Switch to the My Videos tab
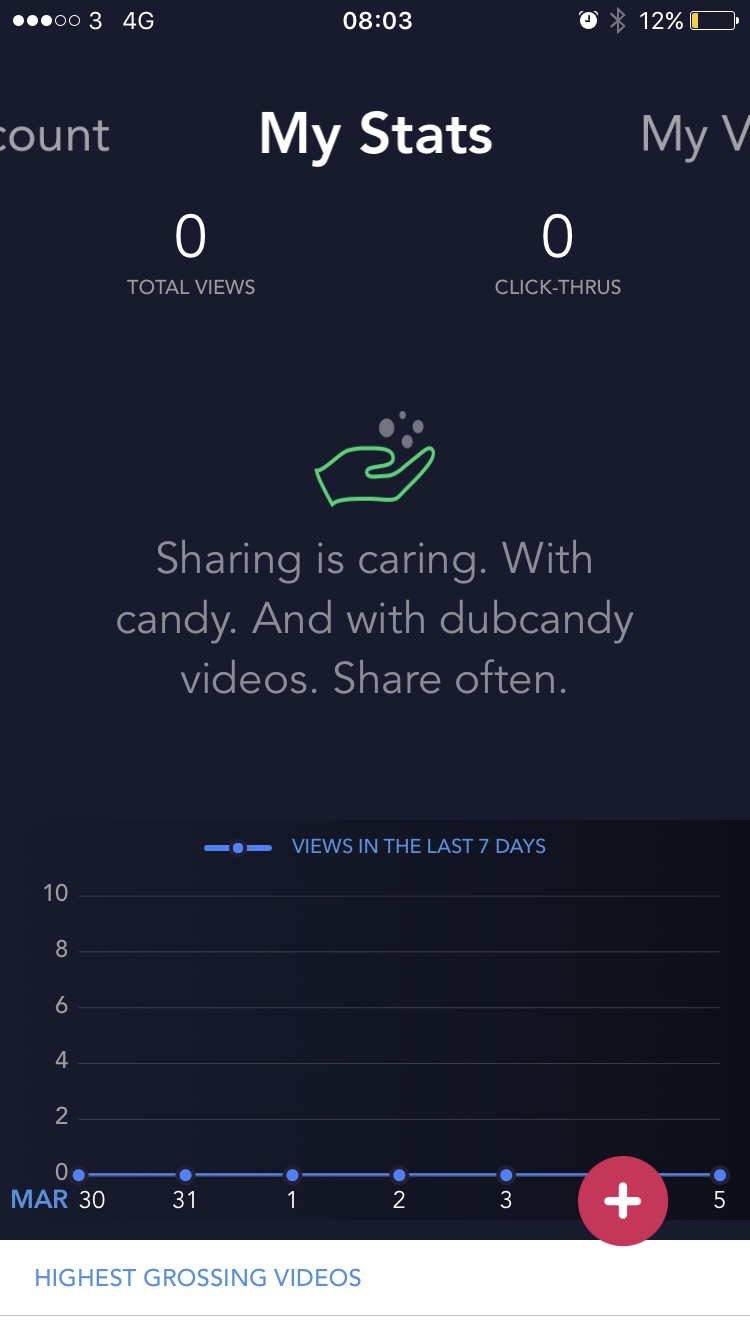750x1334 pixels. [695, 136]
